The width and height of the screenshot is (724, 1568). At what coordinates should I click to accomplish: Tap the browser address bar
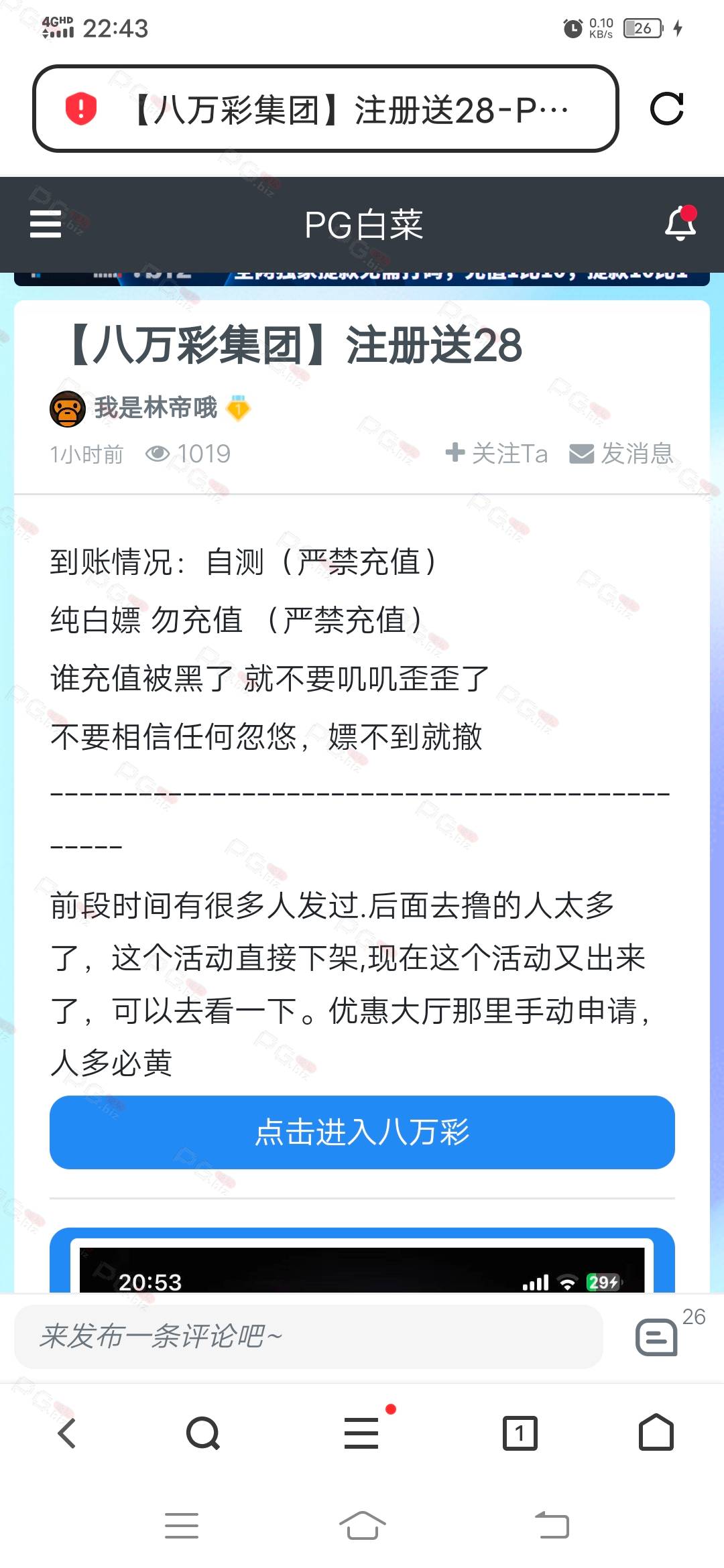325,109
